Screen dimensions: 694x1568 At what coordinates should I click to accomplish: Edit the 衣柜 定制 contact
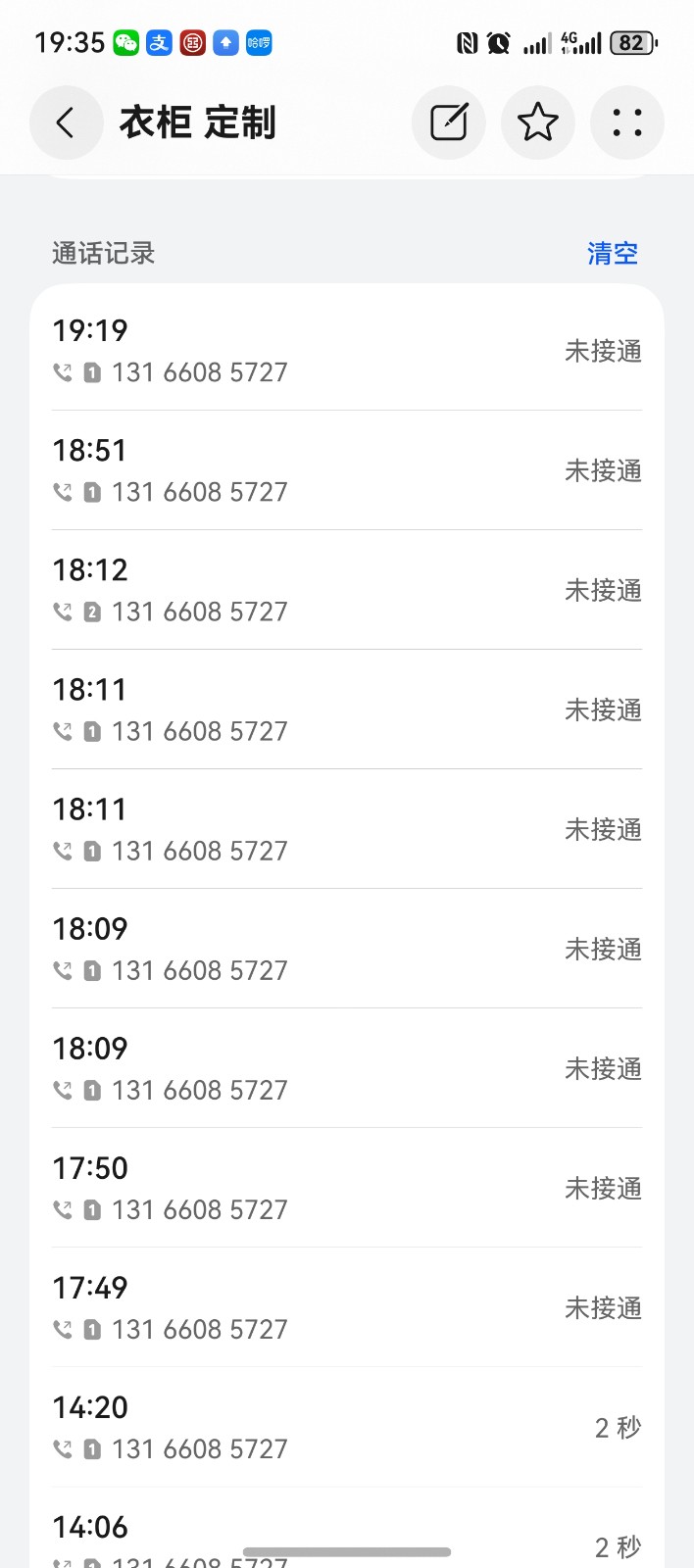449,122
